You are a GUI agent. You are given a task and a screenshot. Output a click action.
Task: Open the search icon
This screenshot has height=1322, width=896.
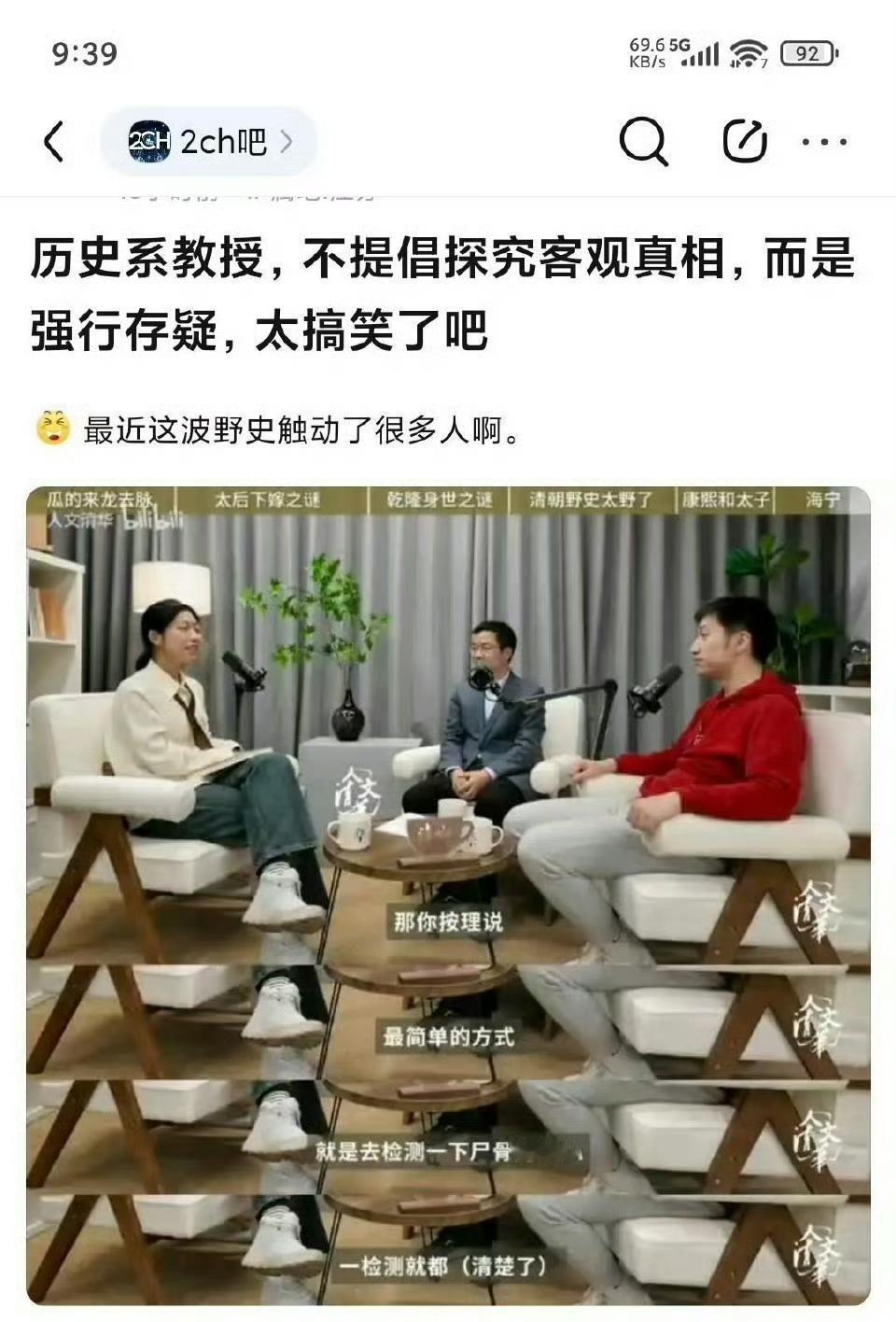point(643,141)
